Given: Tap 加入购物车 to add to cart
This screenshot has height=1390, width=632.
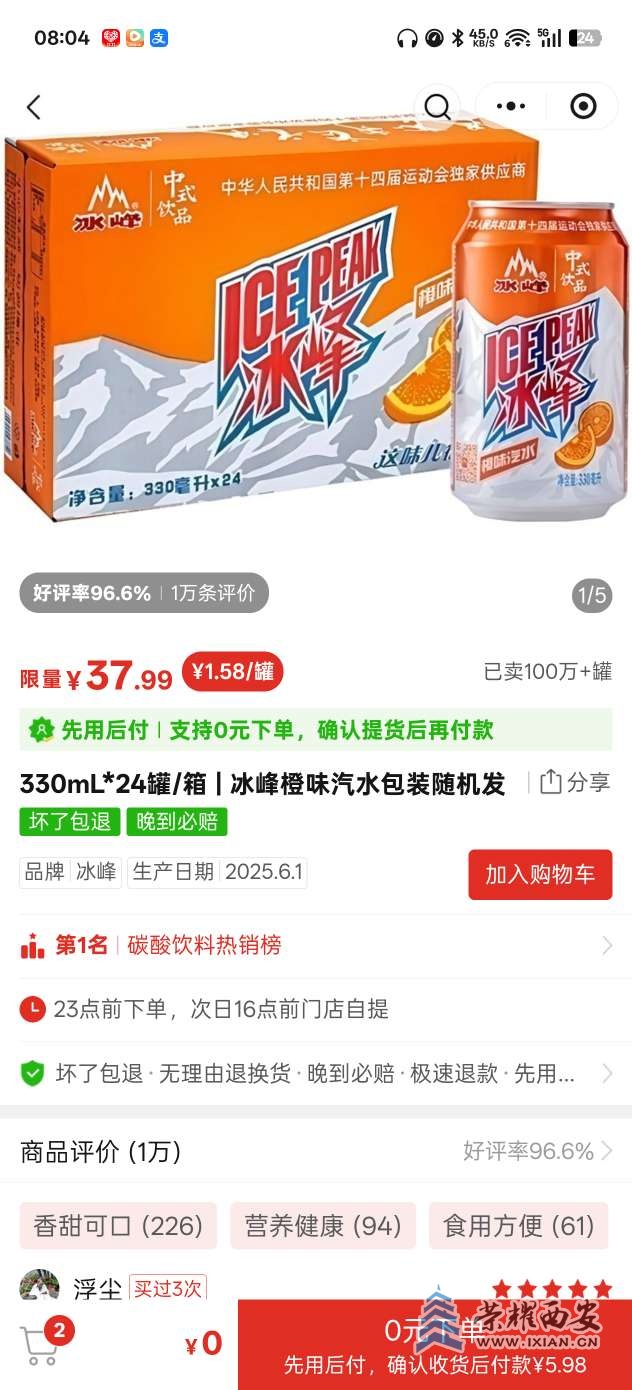Looking at the screenshot, I should coord(540,875).
